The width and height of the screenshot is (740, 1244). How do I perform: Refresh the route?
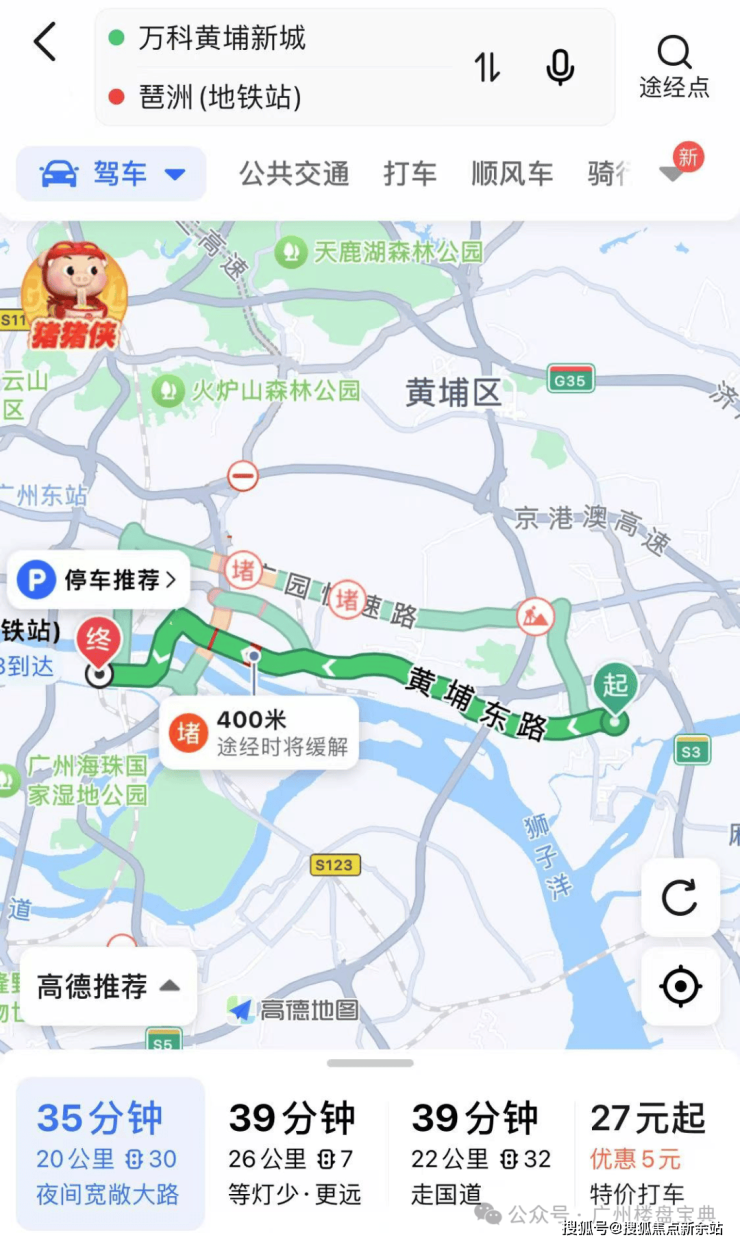680,897
